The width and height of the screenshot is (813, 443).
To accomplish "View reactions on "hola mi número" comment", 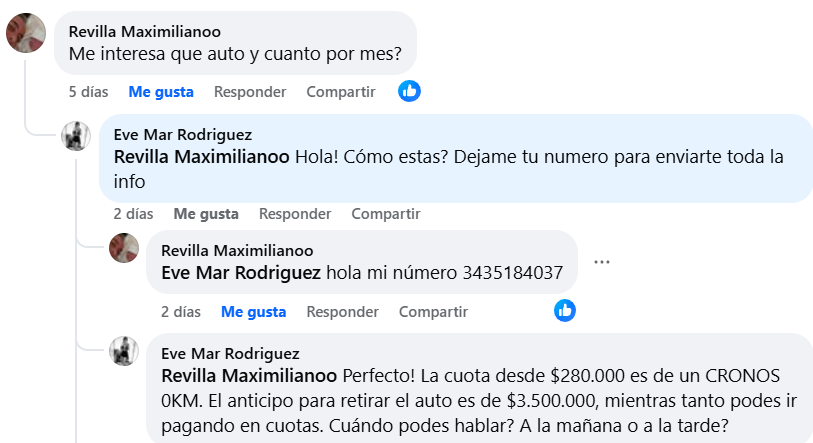I will click(565, 311).
